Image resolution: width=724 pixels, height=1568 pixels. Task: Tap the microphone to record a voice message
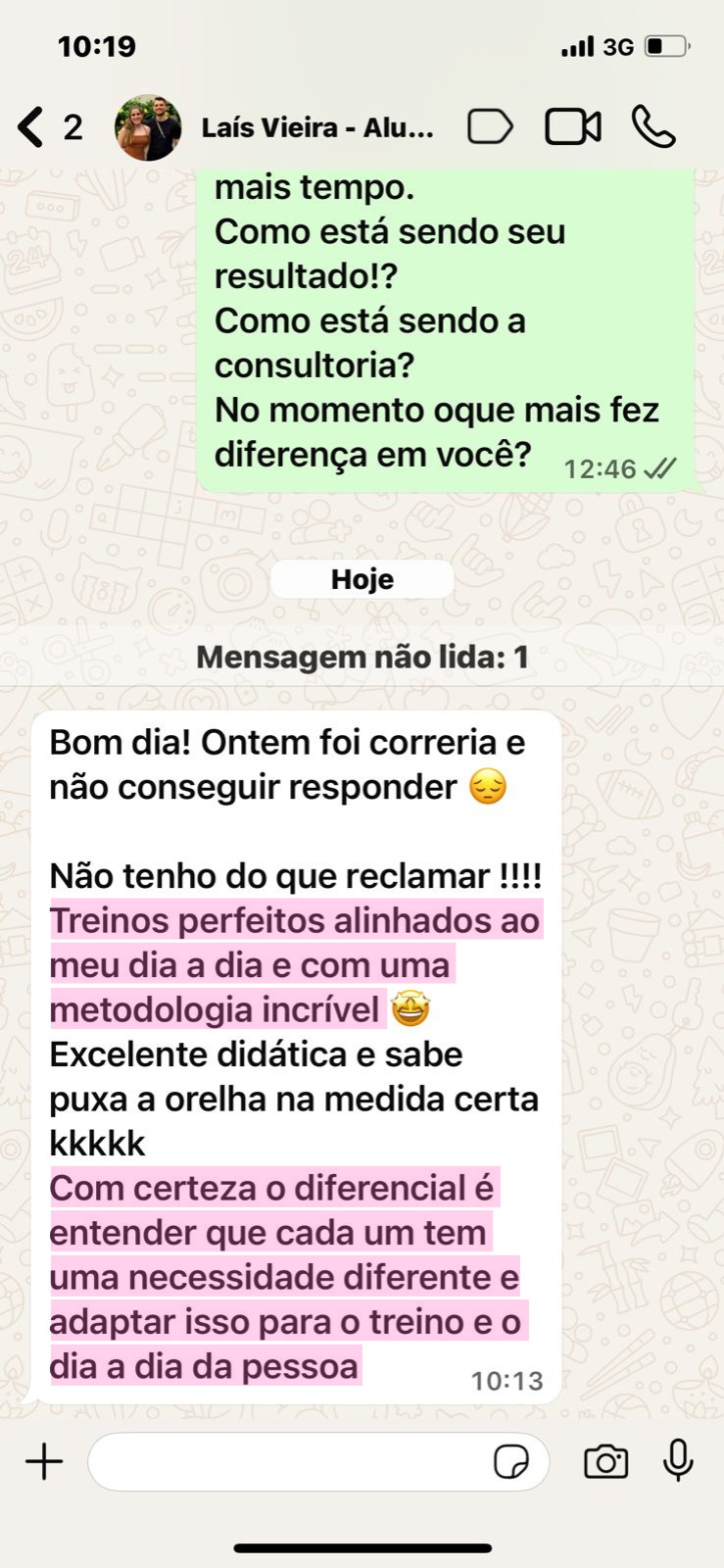coord(678,1461)
